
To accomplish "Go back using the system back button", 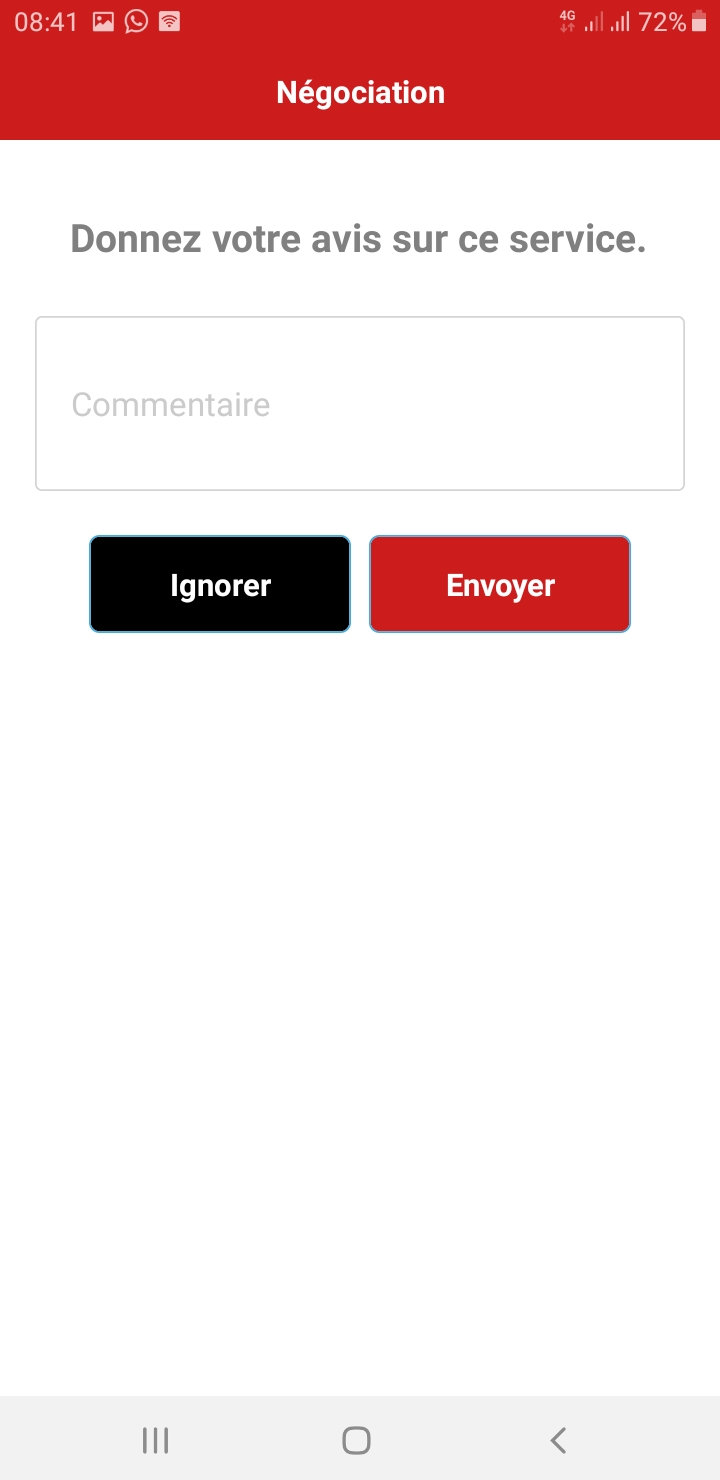I will point(558,1440).
